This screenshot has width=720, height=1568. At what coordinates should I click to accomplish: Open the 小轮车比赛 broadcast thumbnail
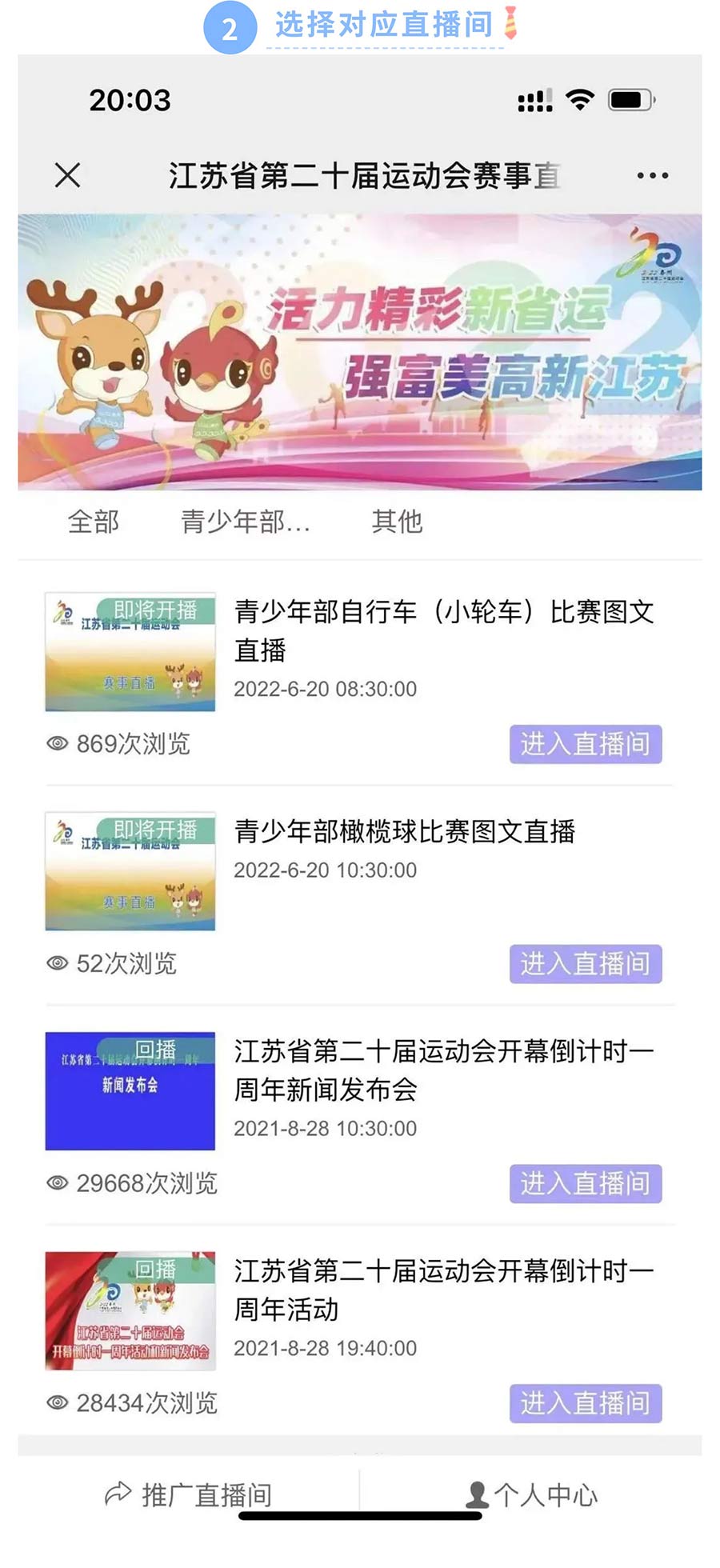[130, 651]
